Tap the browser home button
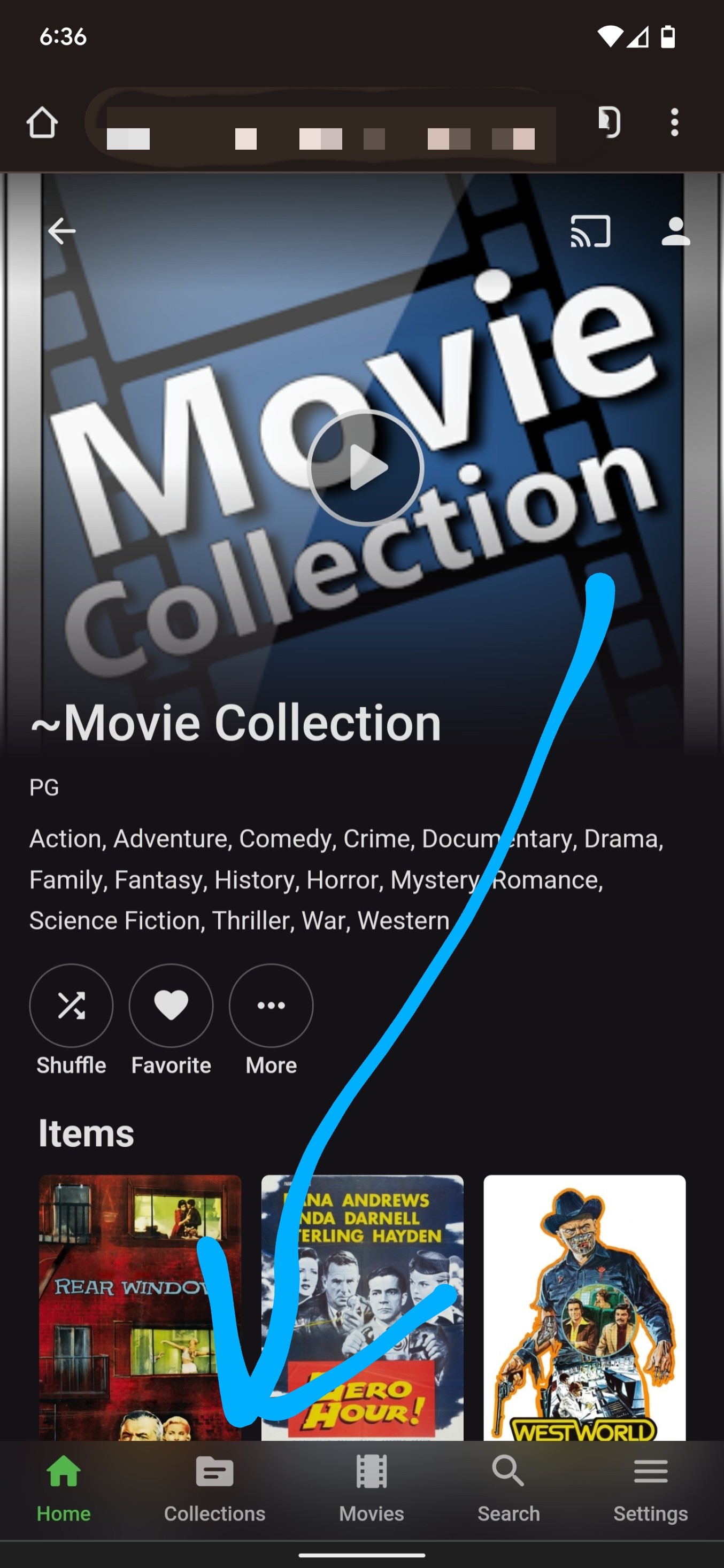The height and width of the screenshot is (1568, 724). tap(42, 122)
